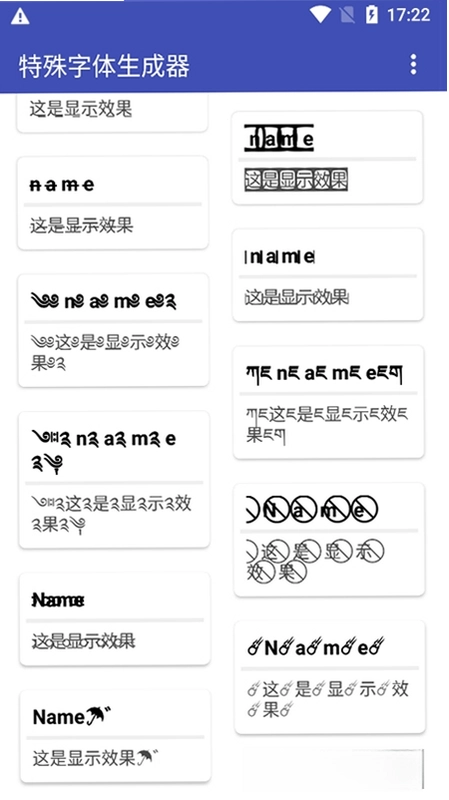The width and height of the screenshot is (449, 800).
Task: Pick the 'name' style with vertical bar separators
Action: [x=328, y=274]
